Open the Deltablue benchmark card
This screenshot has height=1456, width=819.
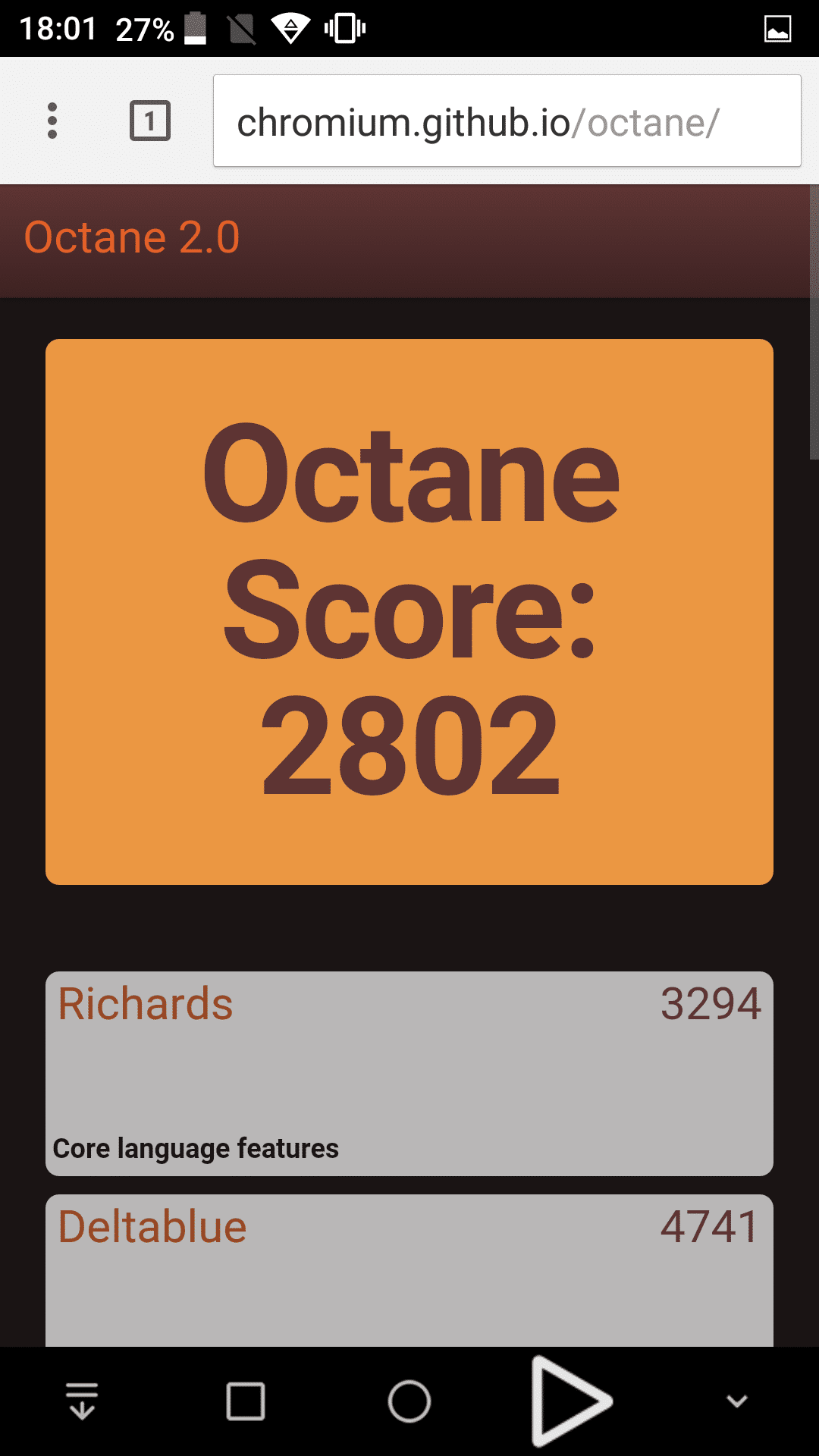[409, 1270]
